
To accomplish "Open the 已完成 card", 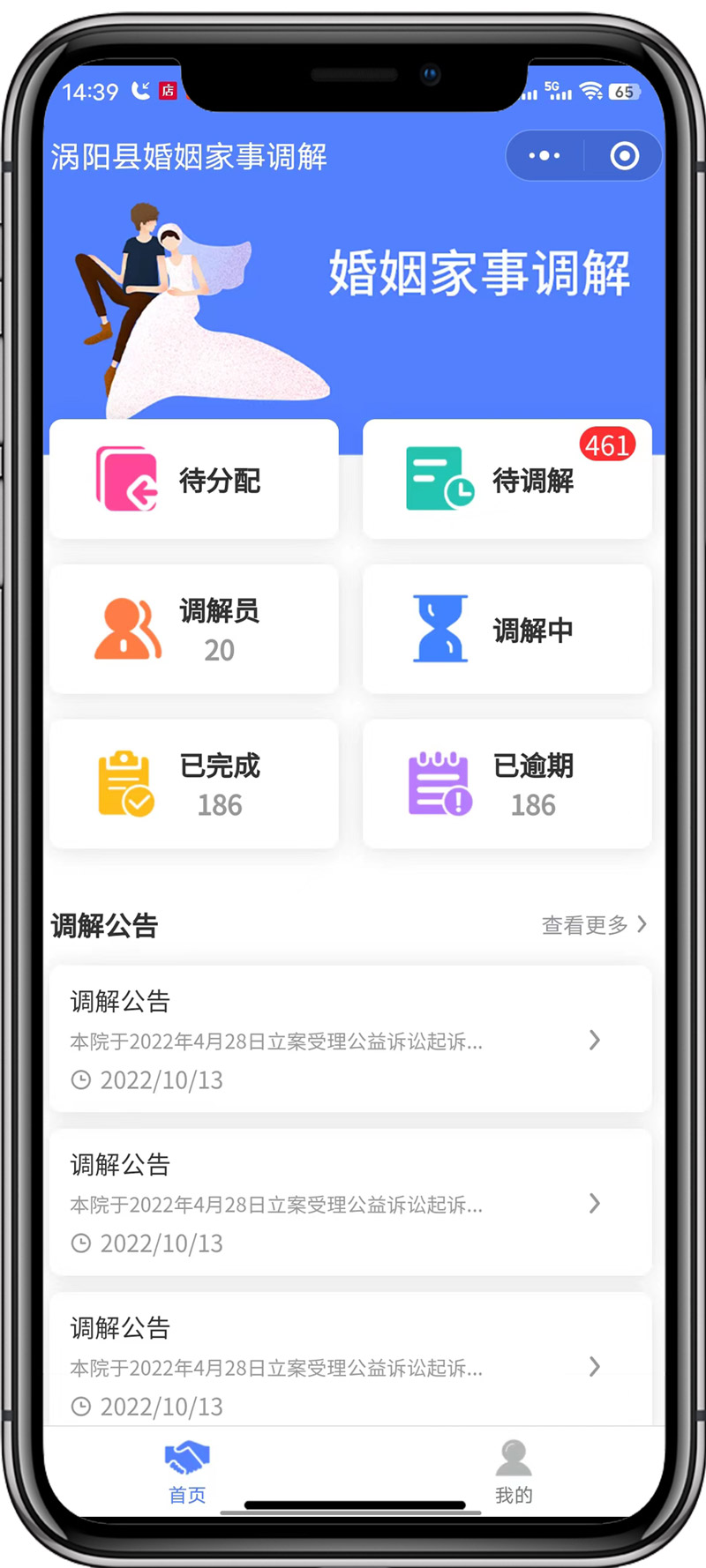I will [x=194, y=784].
